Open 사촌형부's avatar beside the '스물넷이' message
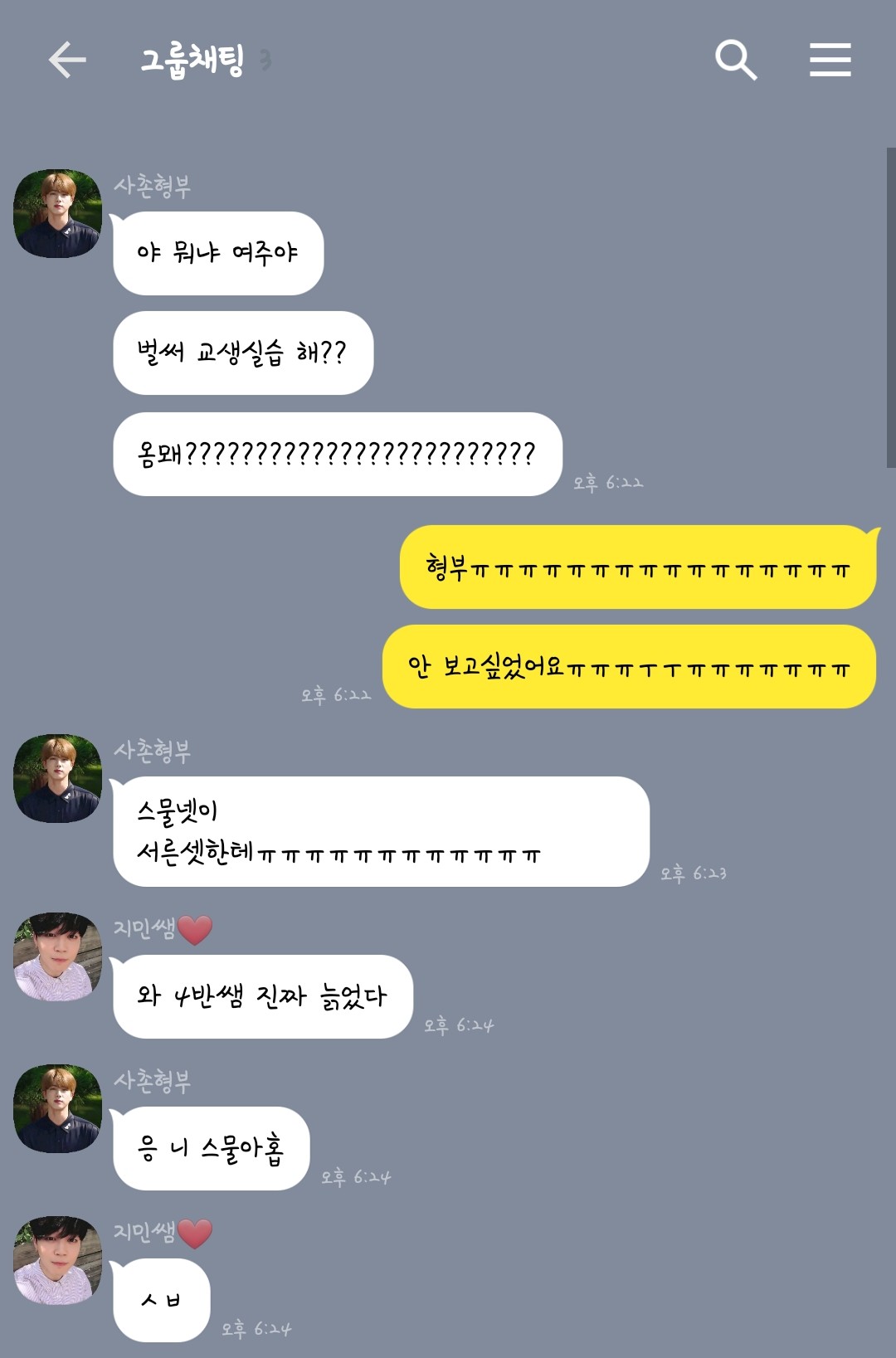 [57, 778]
